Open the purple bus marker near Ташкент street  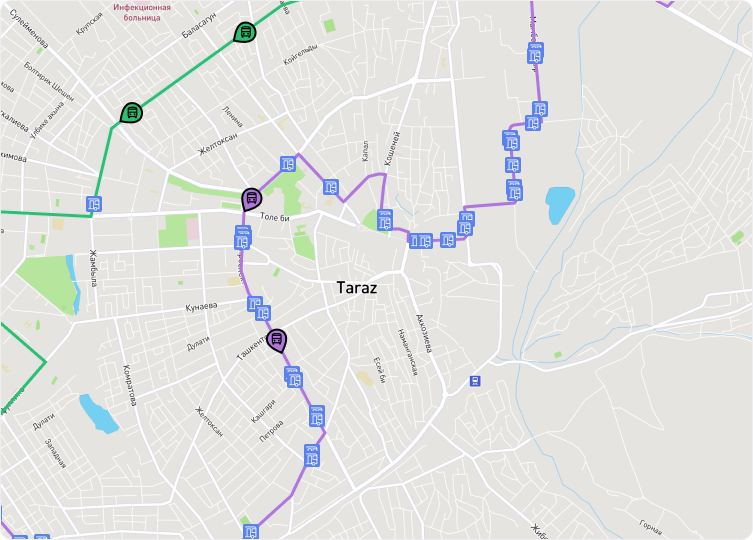[x=277, y=341]
